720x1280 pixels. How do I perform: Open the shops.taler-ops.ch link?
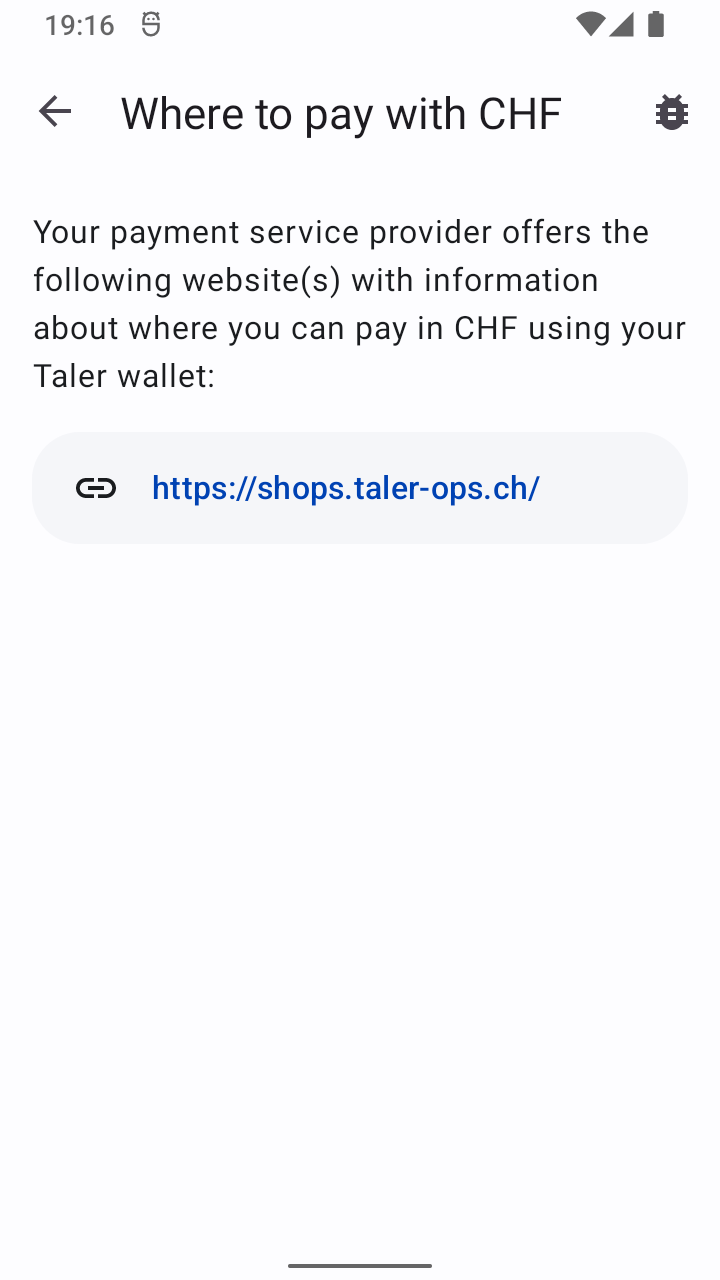click(346, 488)
